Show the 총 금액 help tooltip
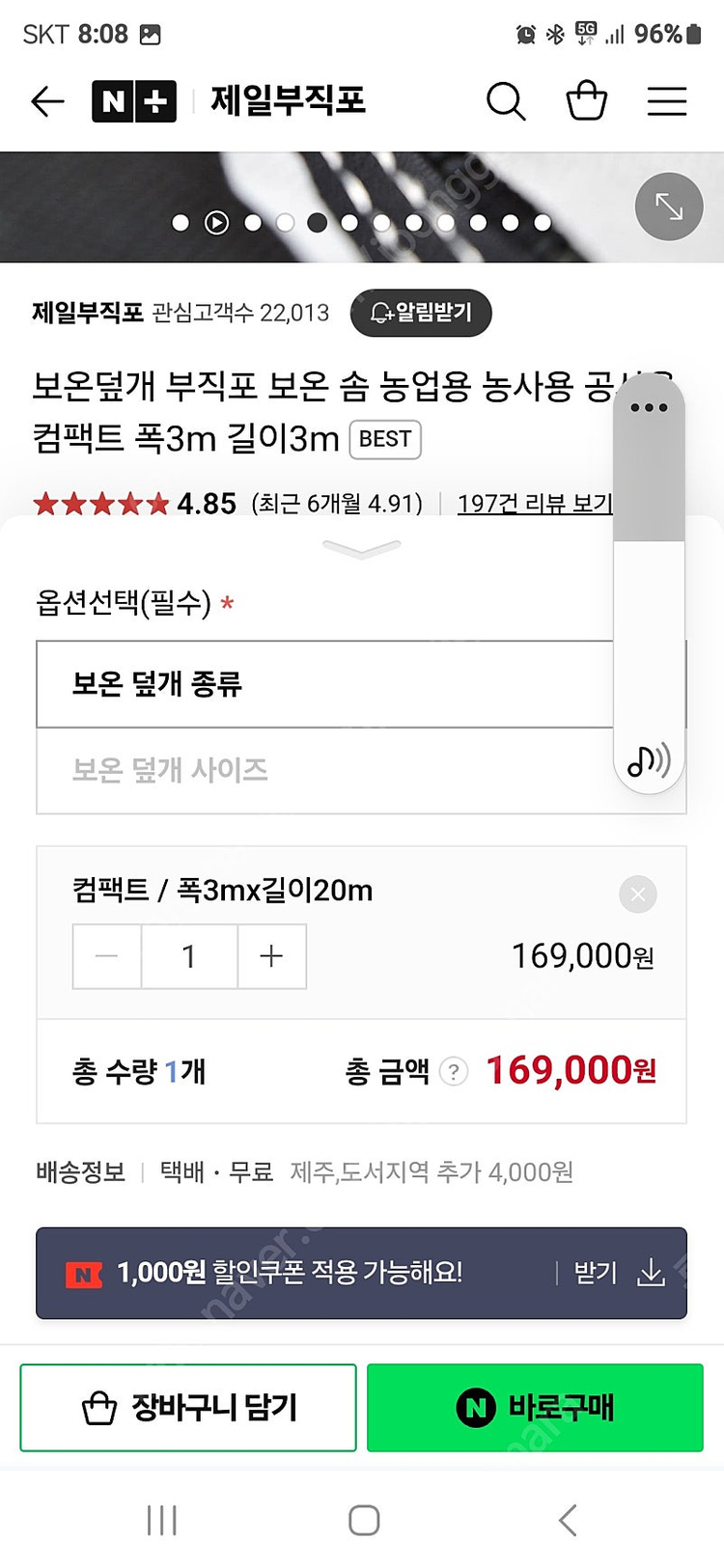Image resolution: width=724 pixels, height=1568 pixels. pos(454,1071)
